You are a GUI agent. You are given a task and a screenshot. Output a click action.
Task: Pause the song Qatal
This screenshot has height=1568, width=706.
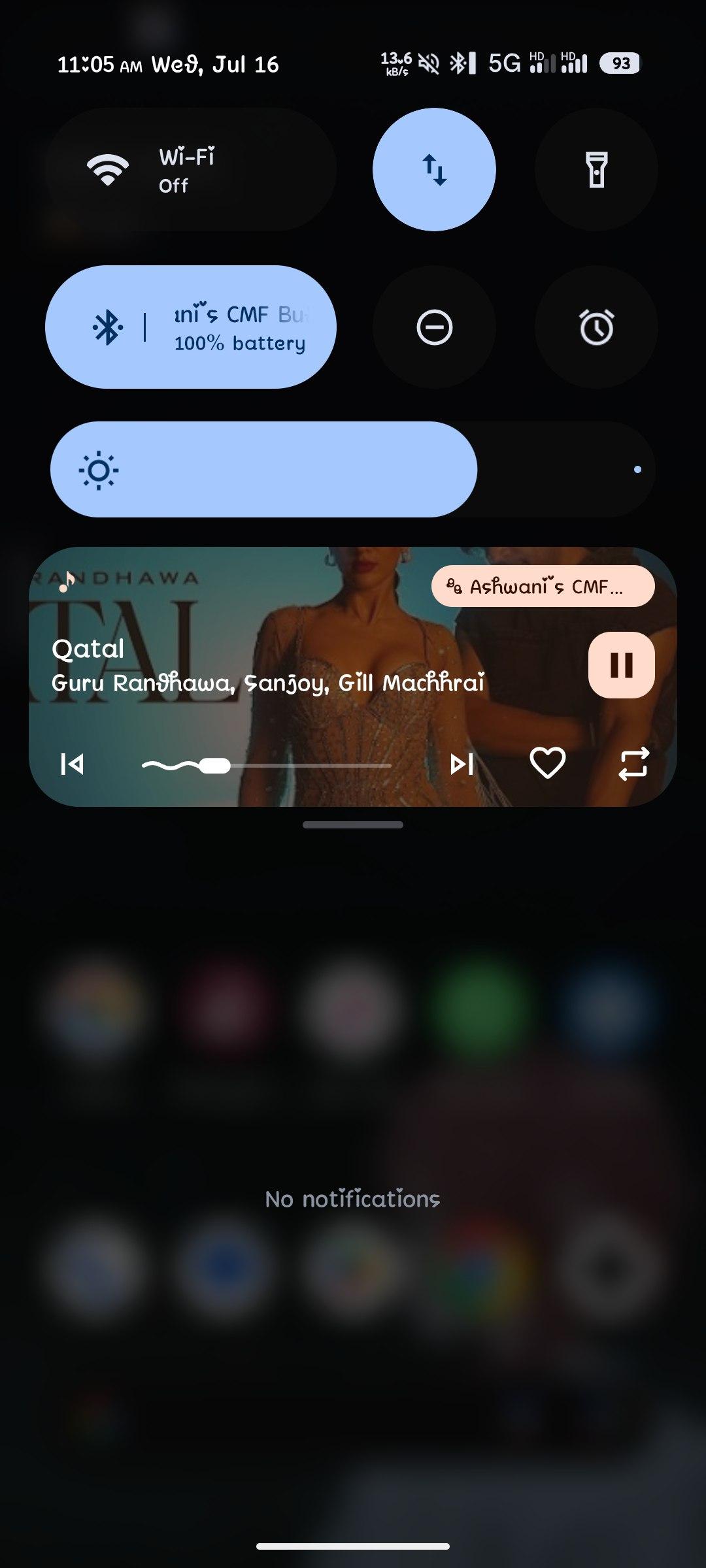(621, 665)
